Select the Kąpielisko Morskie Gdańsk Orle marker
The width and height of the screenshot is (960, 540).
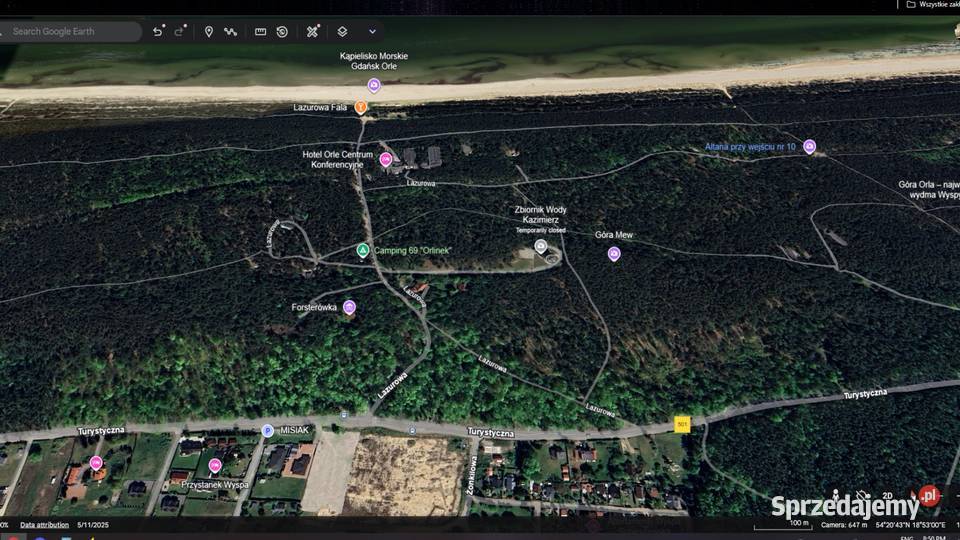(374, 85)
